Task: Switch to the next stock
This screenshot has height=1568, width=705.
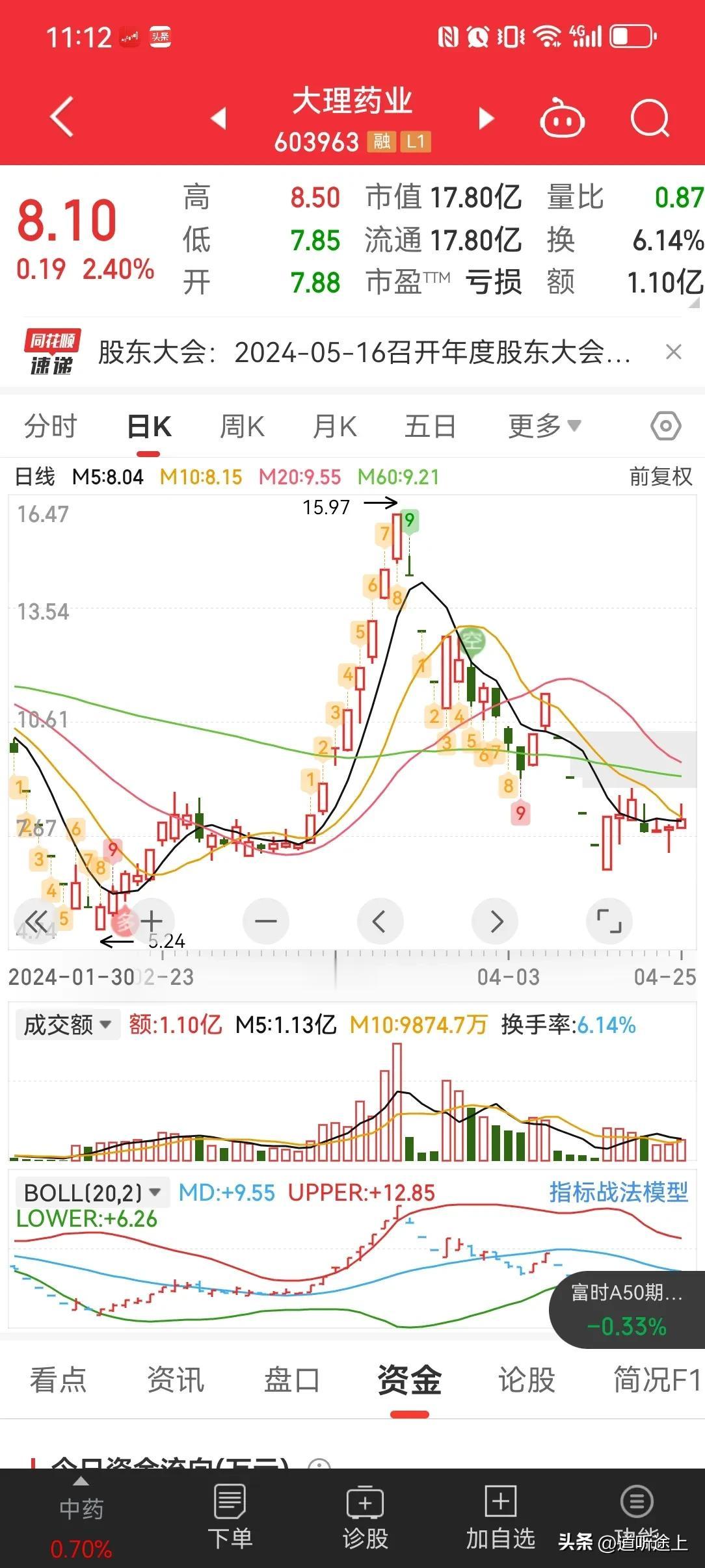Action: (x=486, y=118)
